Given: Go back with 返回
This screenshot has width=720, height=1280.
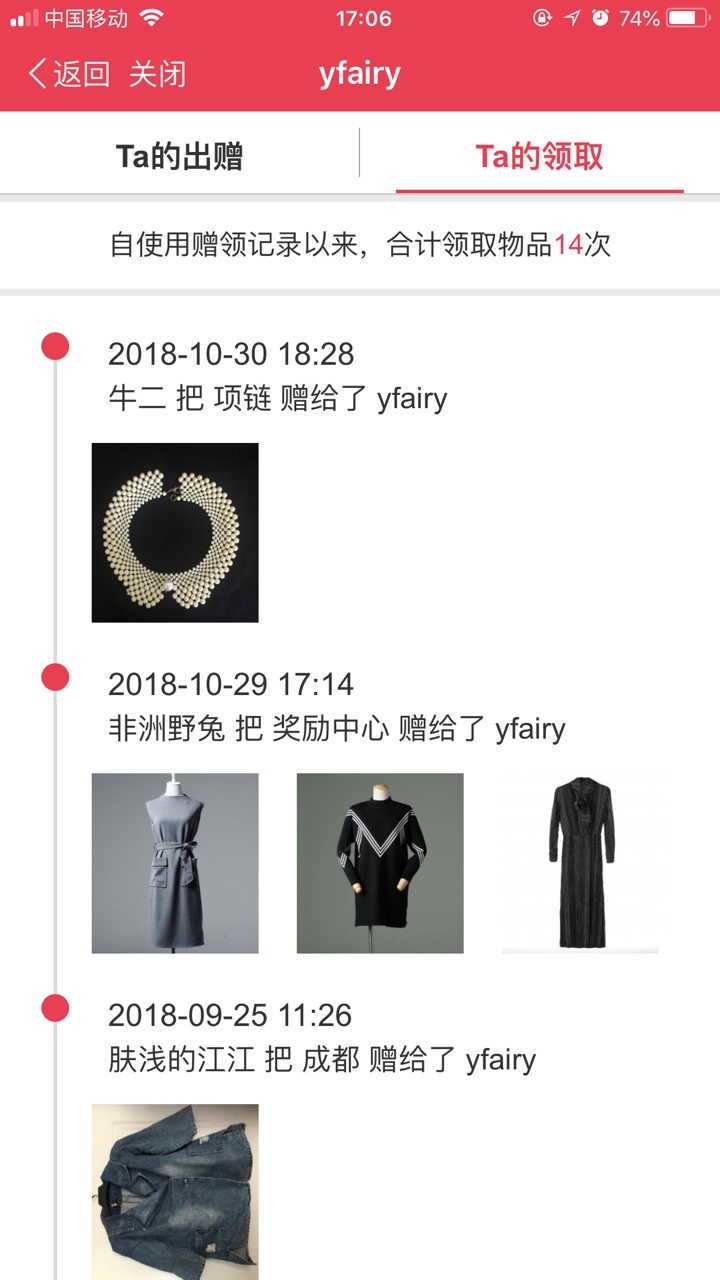Looking at the screenshot, I should pyautogui.click(x=69, y=74).
